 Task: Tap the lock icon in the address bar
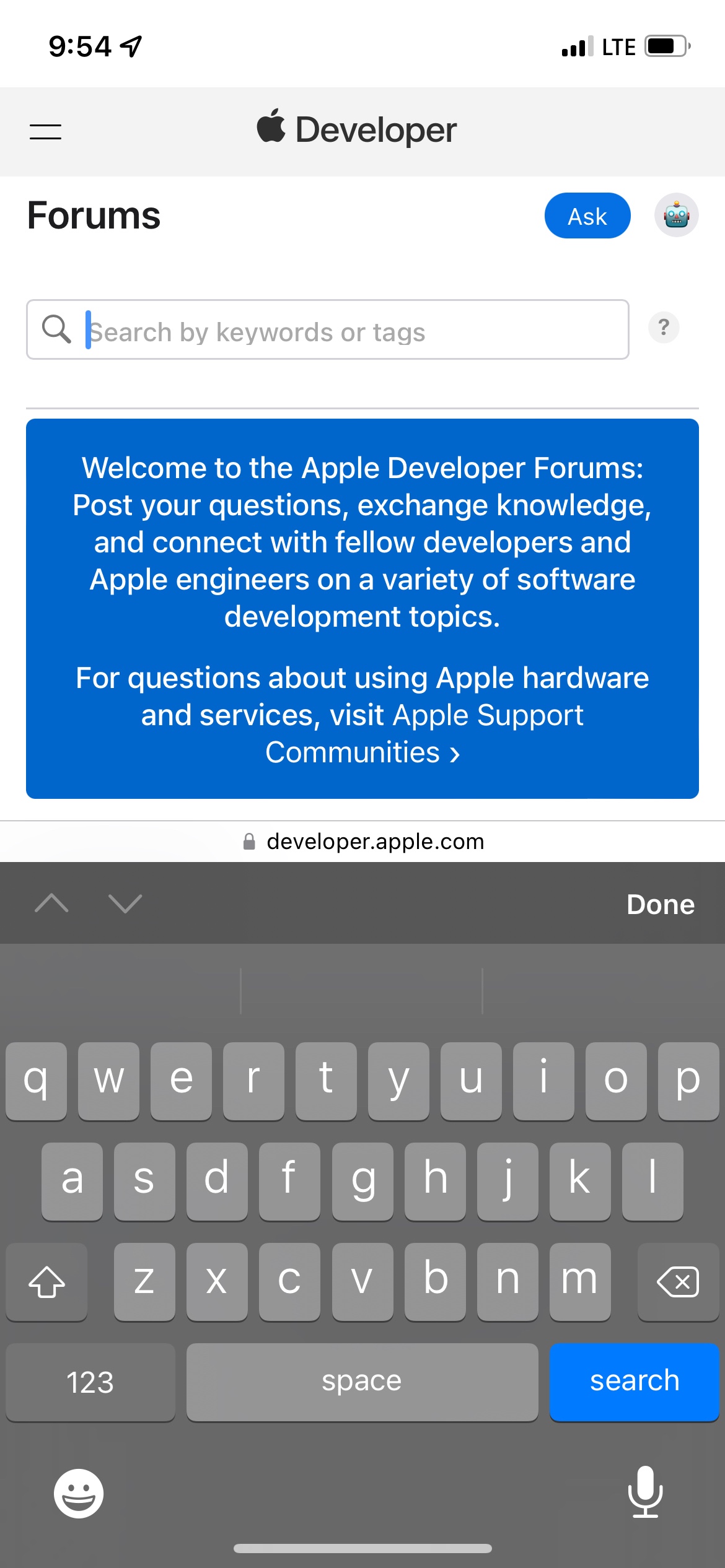tap(250, 841)
